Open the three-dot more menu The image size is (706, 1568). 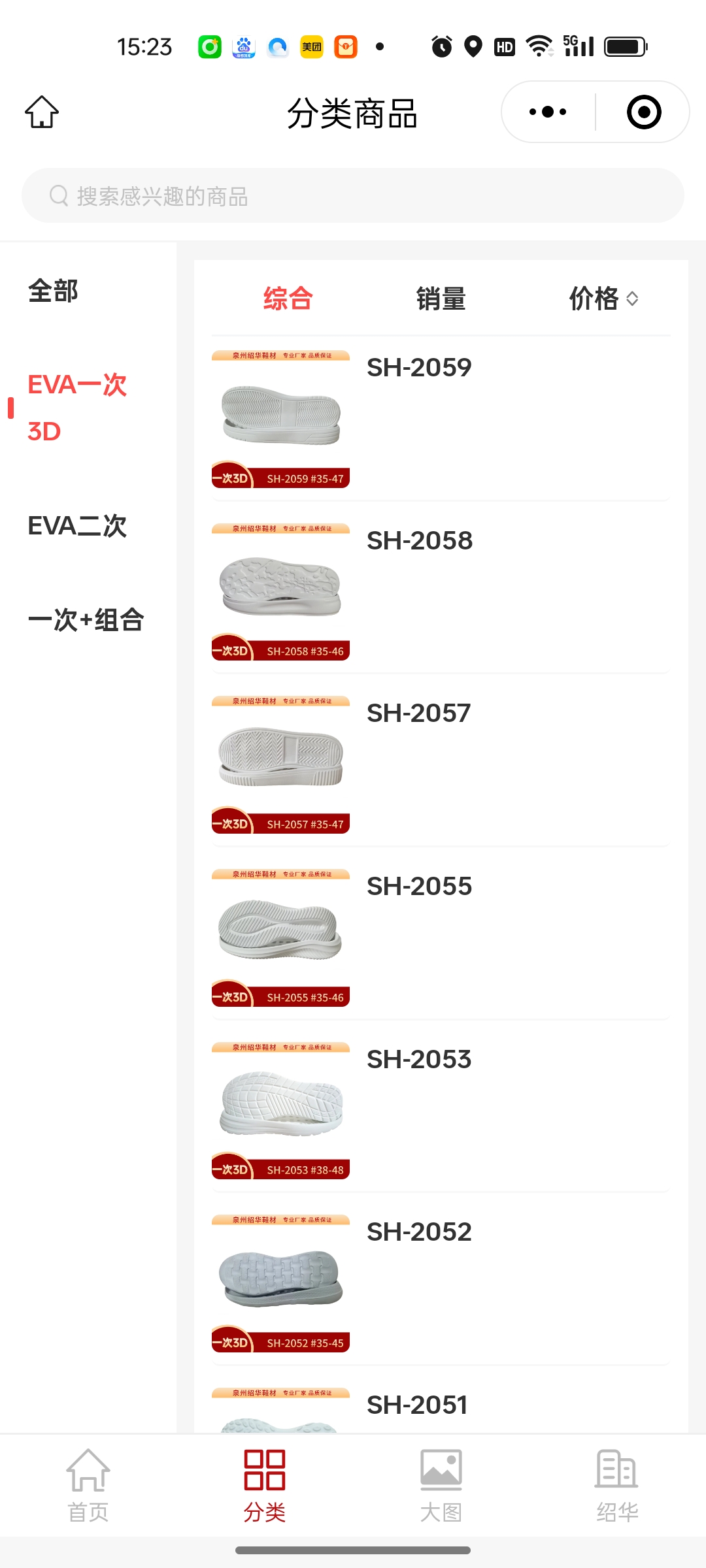548,112
